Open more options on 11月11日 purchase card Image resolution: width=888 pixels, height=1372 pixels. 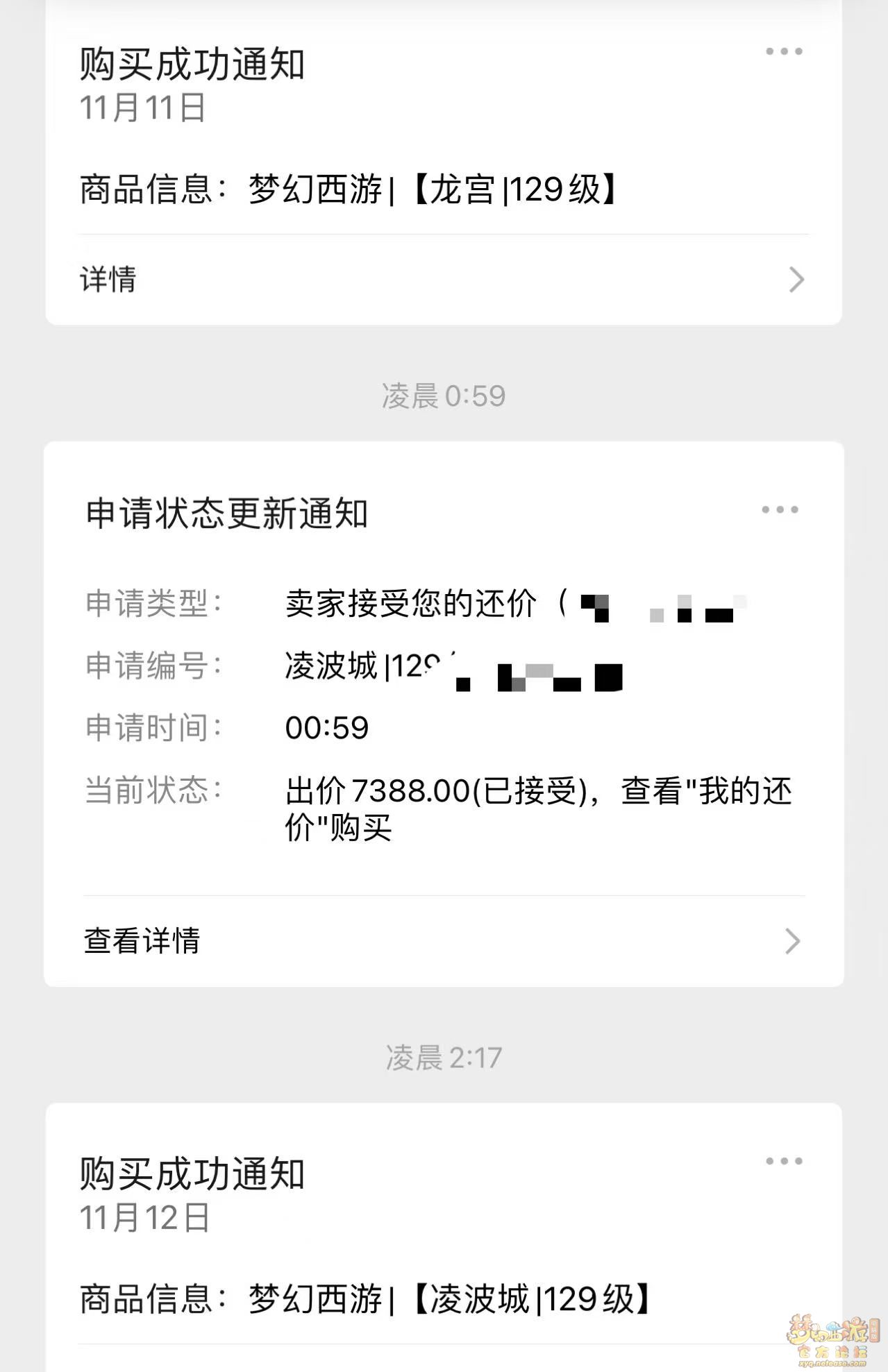tap(784, 51)
